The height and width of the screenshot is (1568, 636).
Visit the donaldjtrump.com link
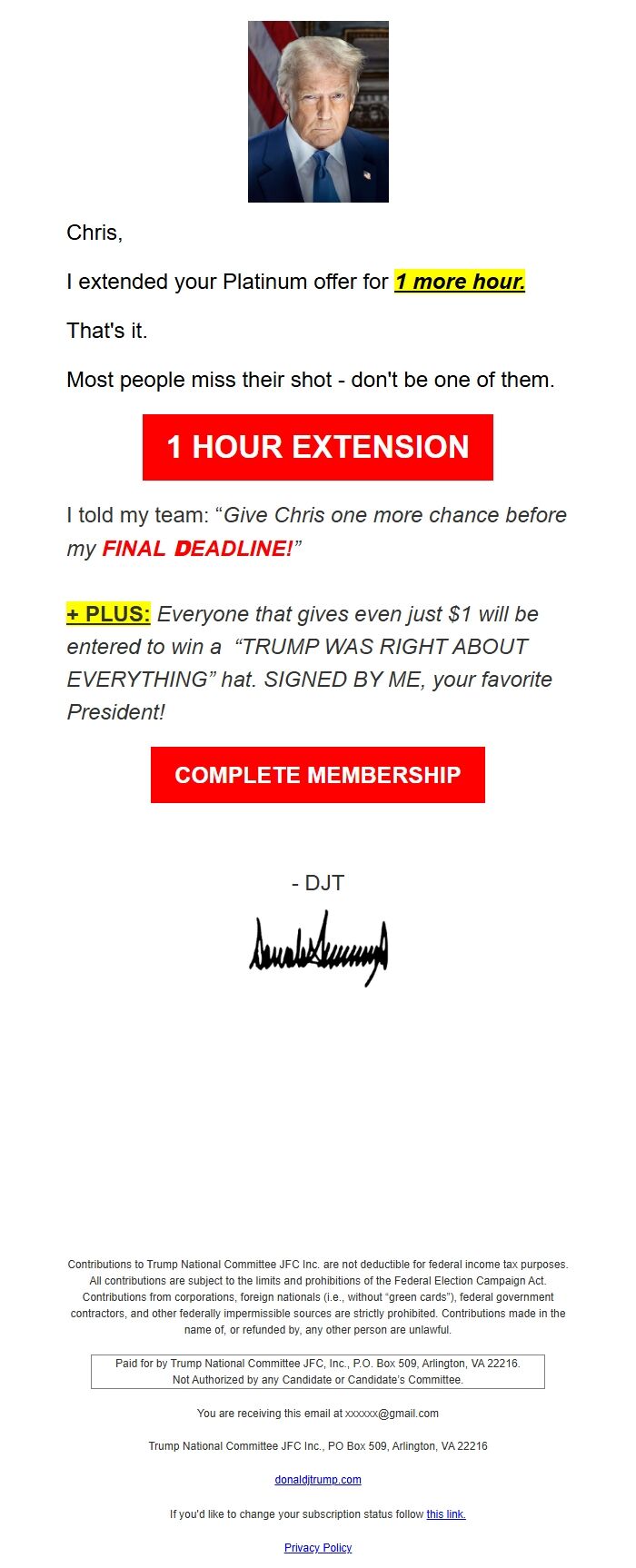318,1480
